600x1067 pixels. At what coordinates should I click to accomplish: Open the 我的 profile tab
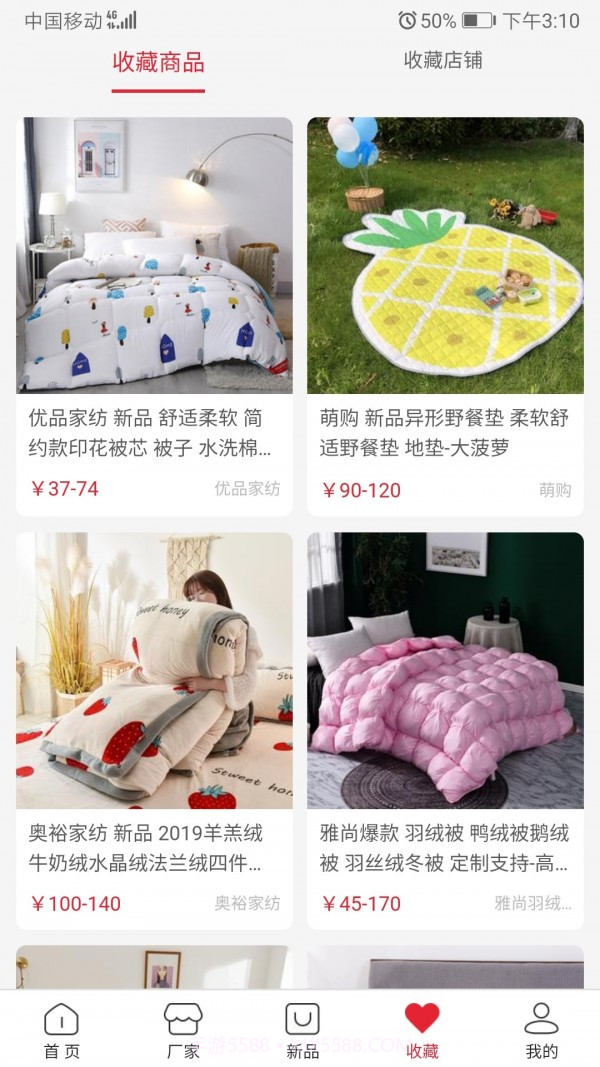[541, 1030]
